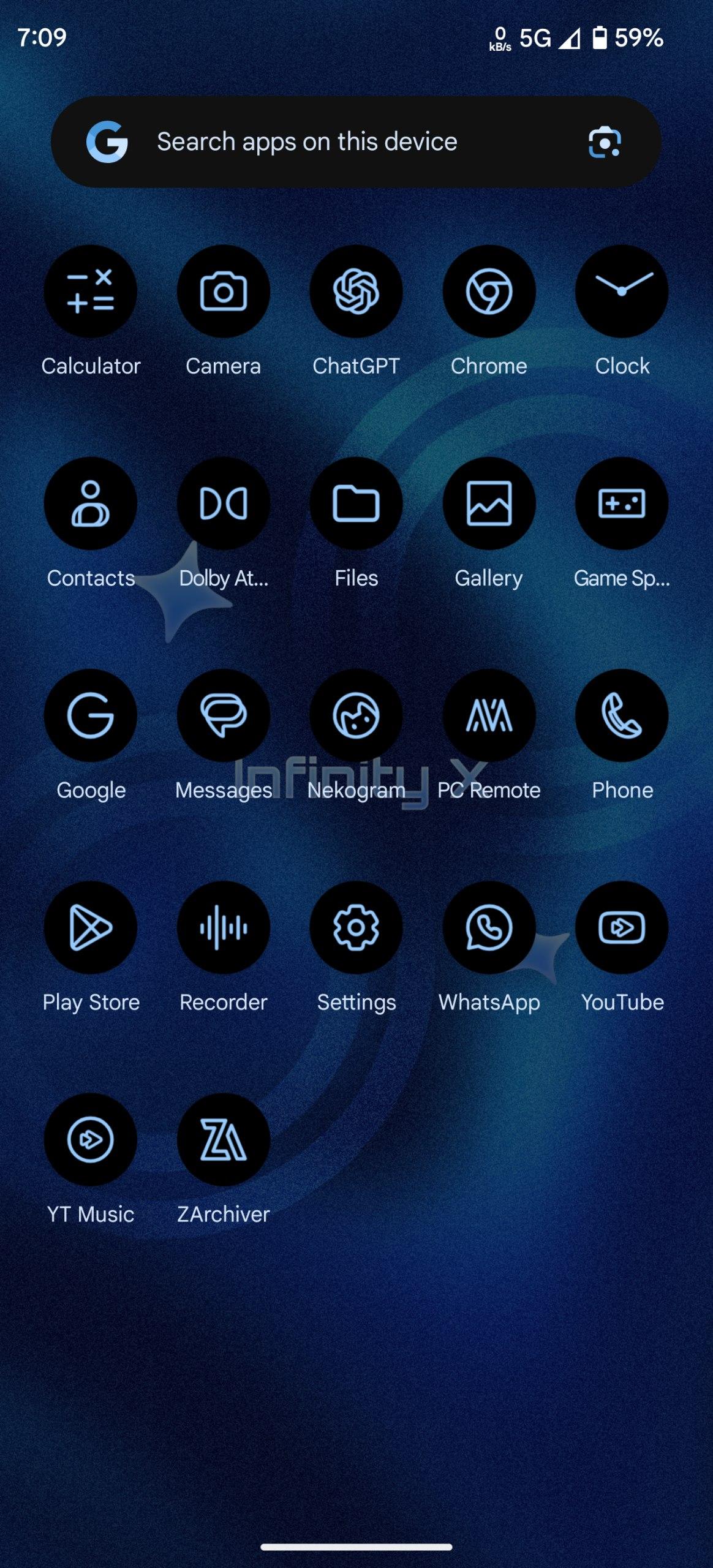713x1568 pixels.
Task: Start ChatGPT
Action: coord(356,292)
